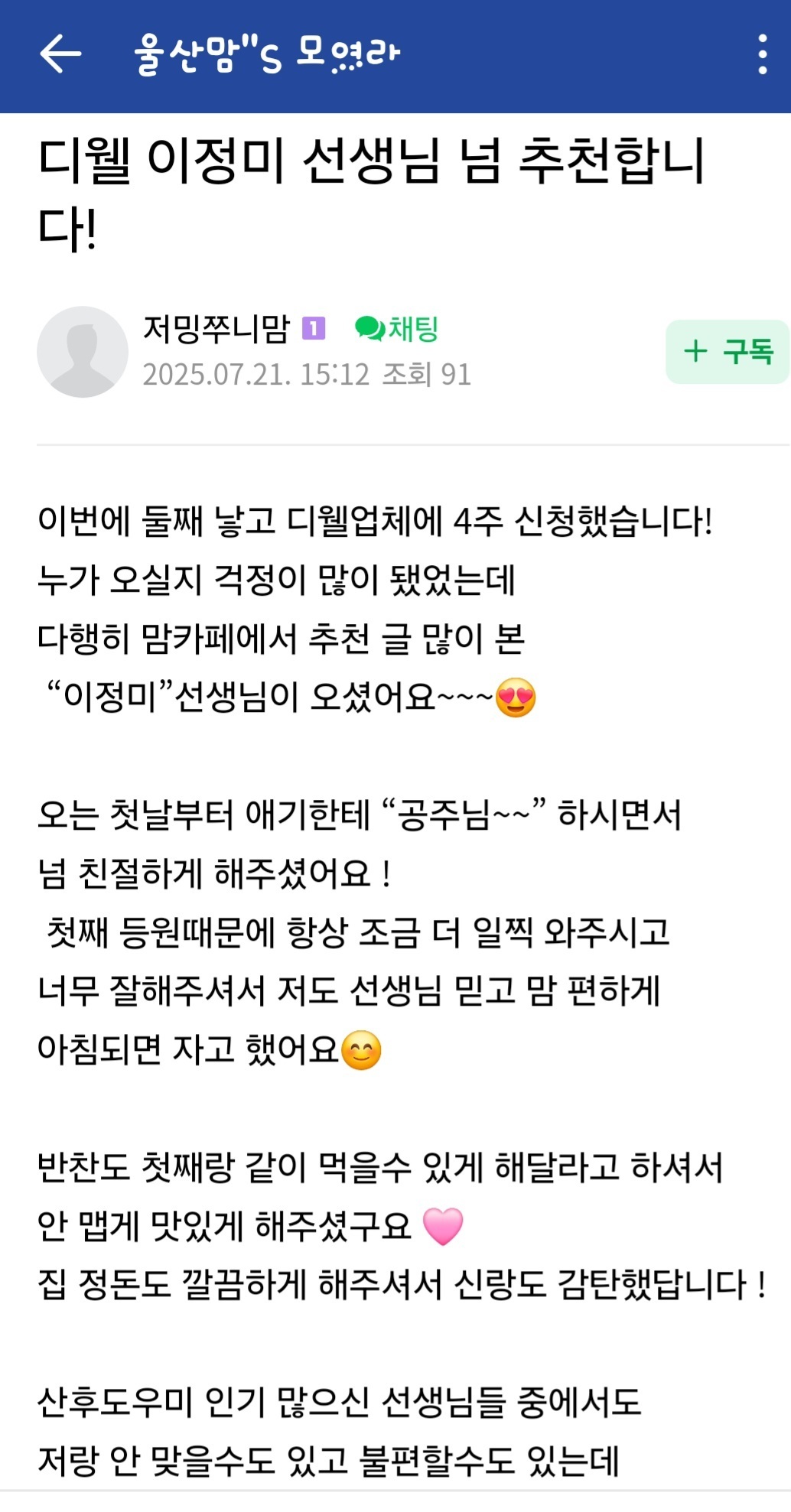Subscribe with the 구독 button

[x=728, y=351]
